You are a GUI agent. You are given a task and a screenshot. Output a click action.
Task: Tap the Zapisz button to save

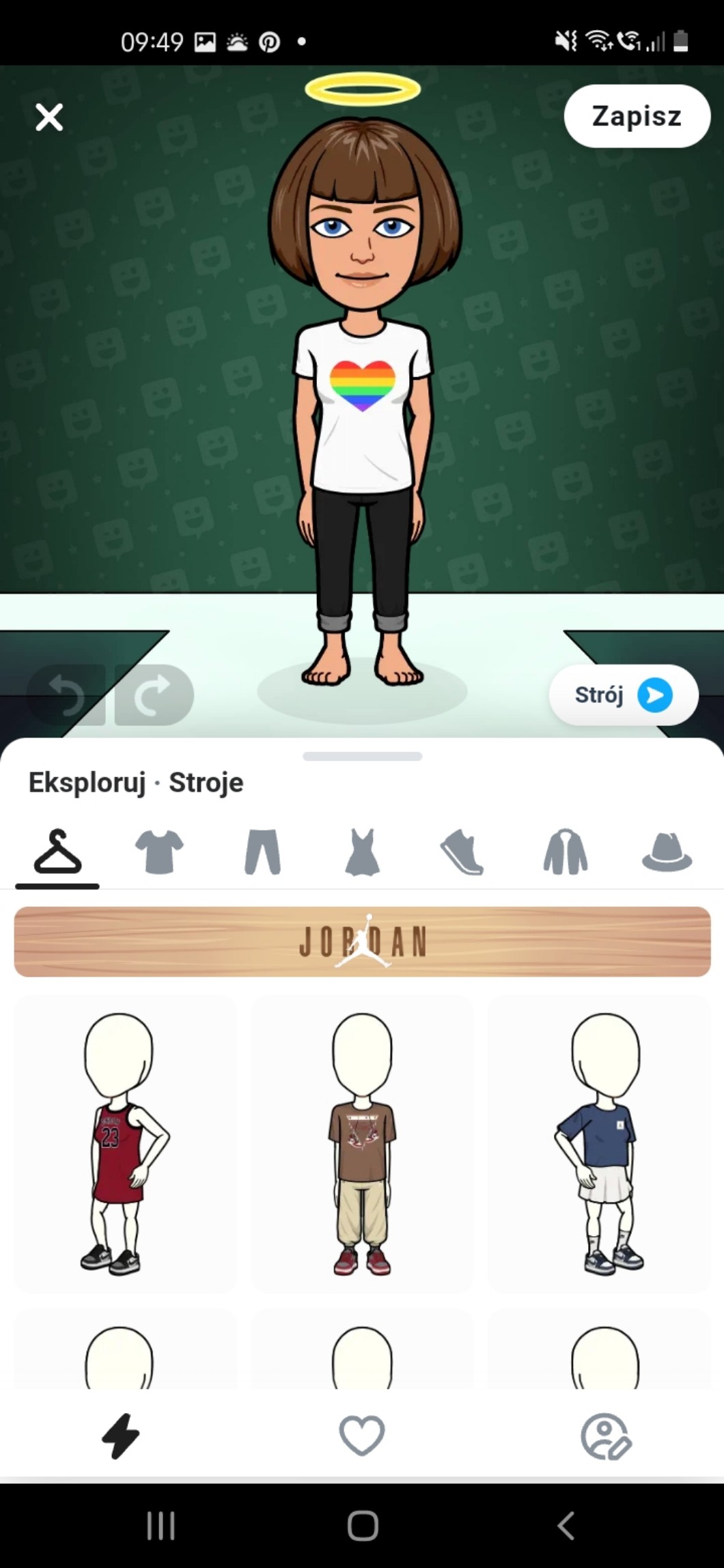(x=637, y=116)
